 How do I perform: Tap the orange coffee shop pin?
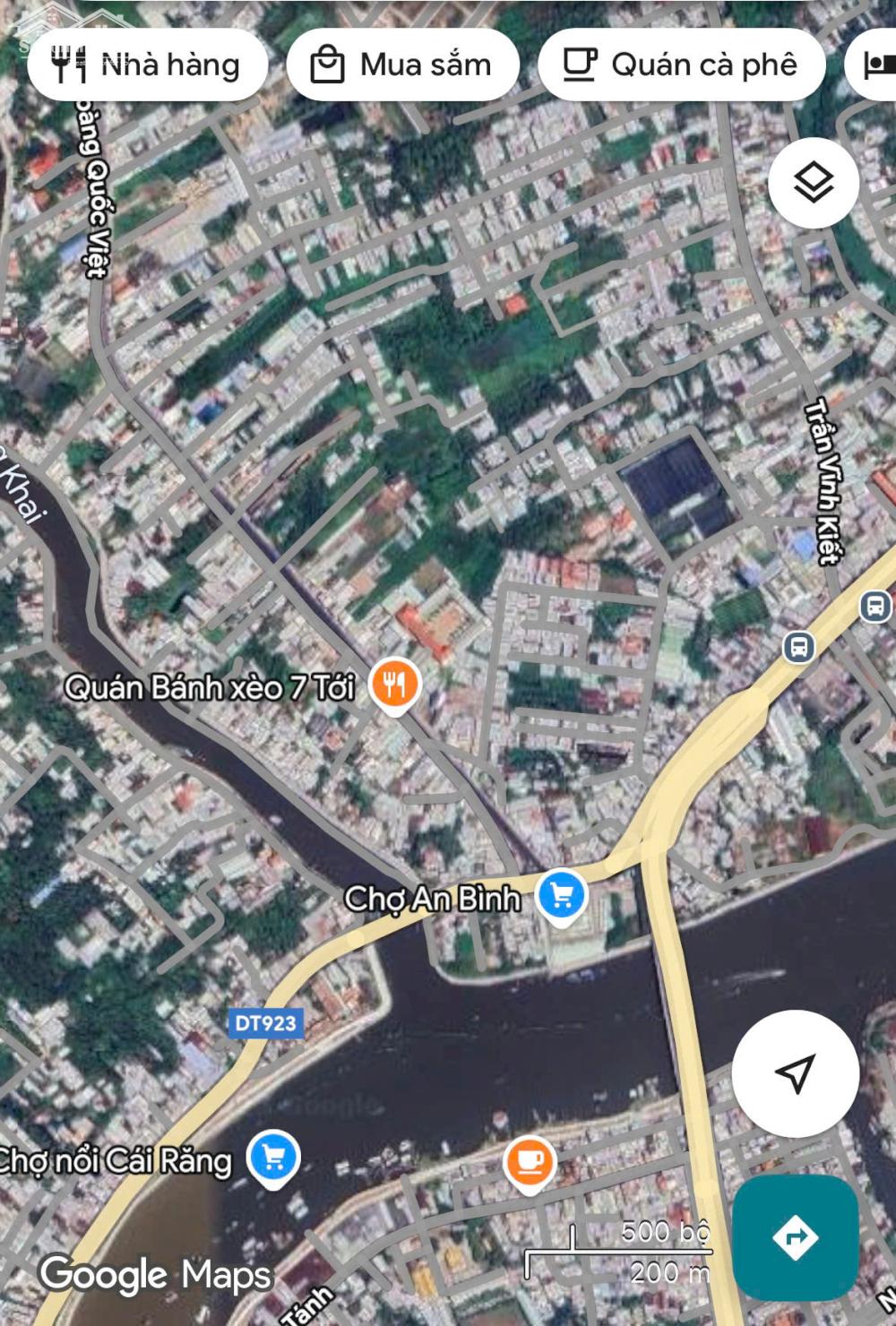point(530,1162)
